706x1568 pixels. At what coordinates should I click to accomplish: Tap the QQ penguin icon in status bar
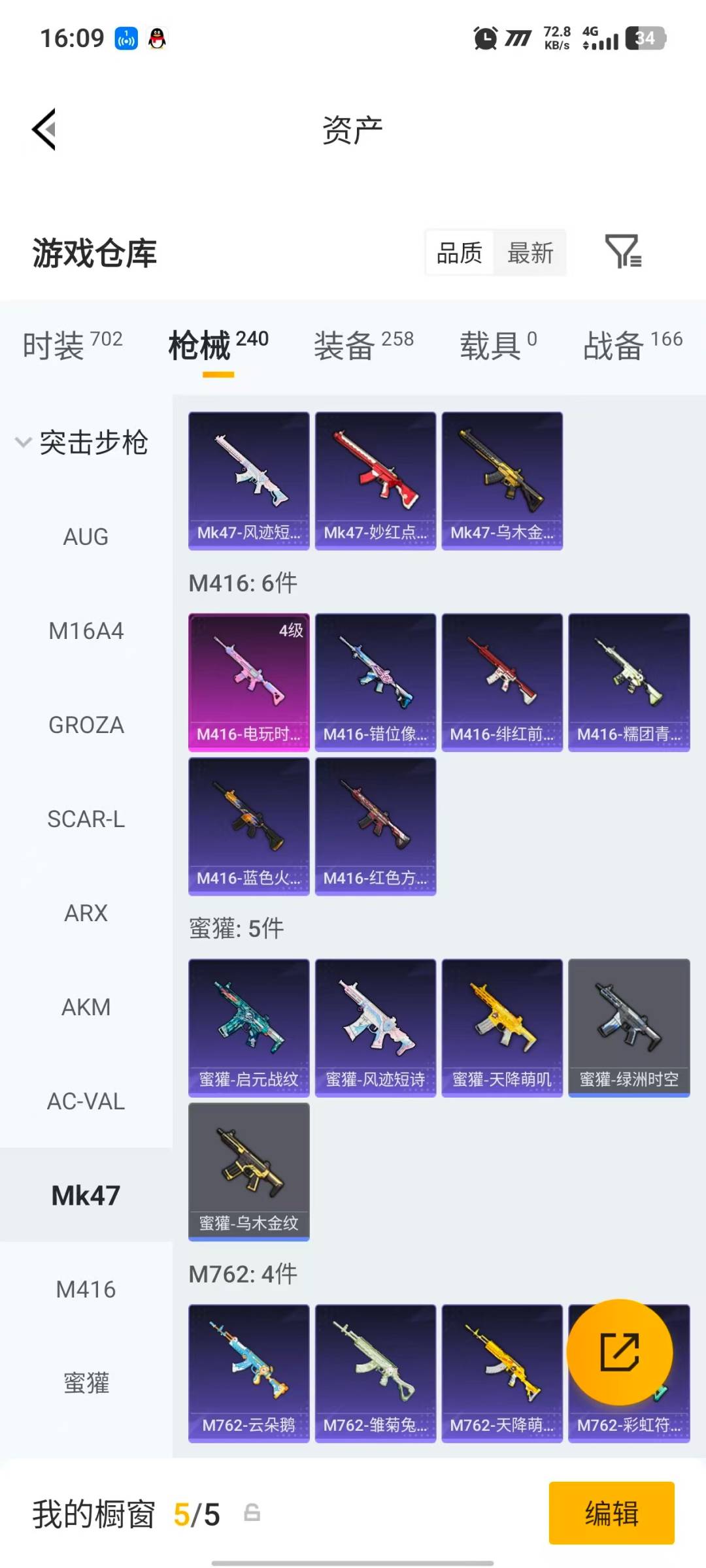click(x=156, y=37)
